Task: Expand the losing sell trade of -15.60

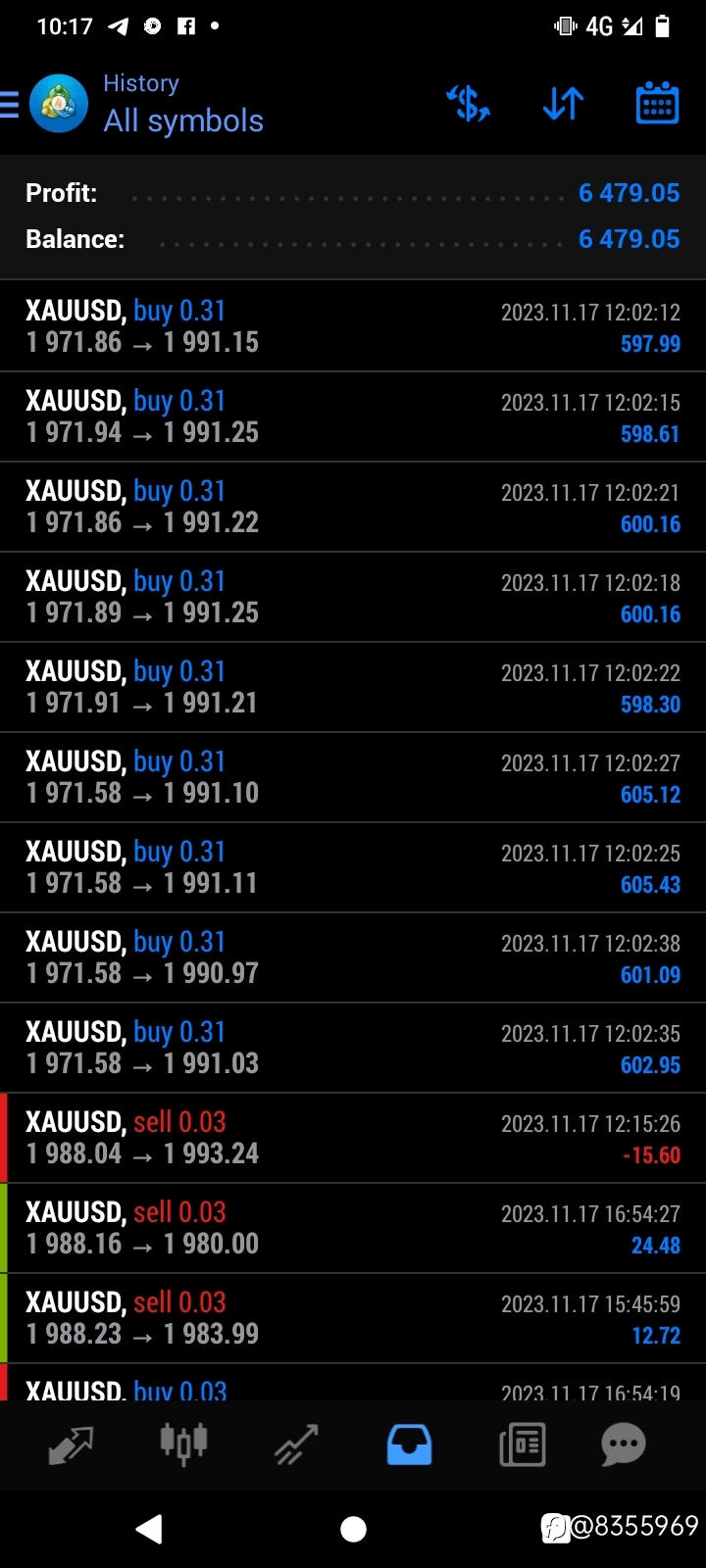Action: coord(353,1138)
